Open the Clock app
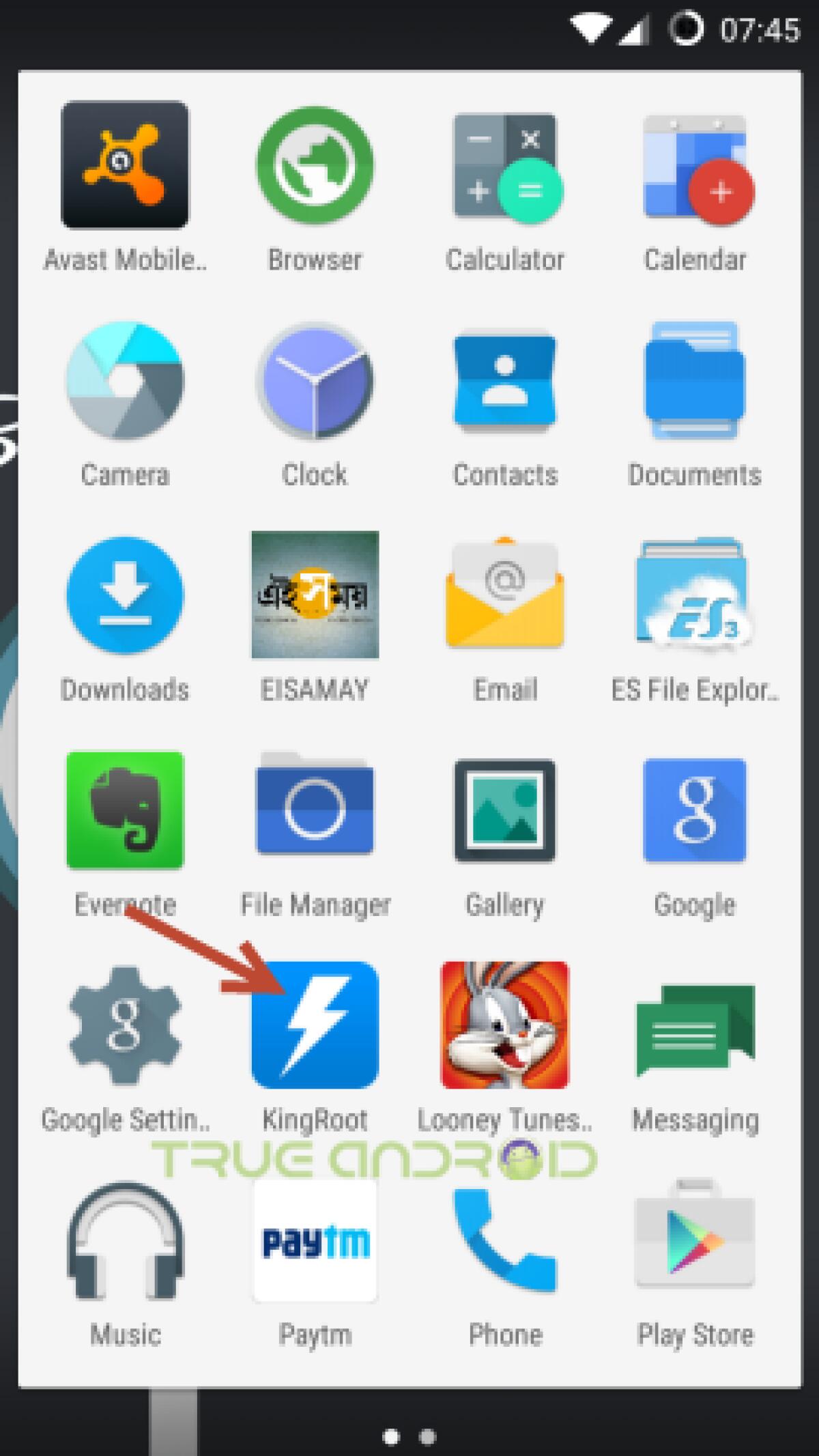Image resolution: width=819 pixels, height=1456 pixels. click(315, 384)
